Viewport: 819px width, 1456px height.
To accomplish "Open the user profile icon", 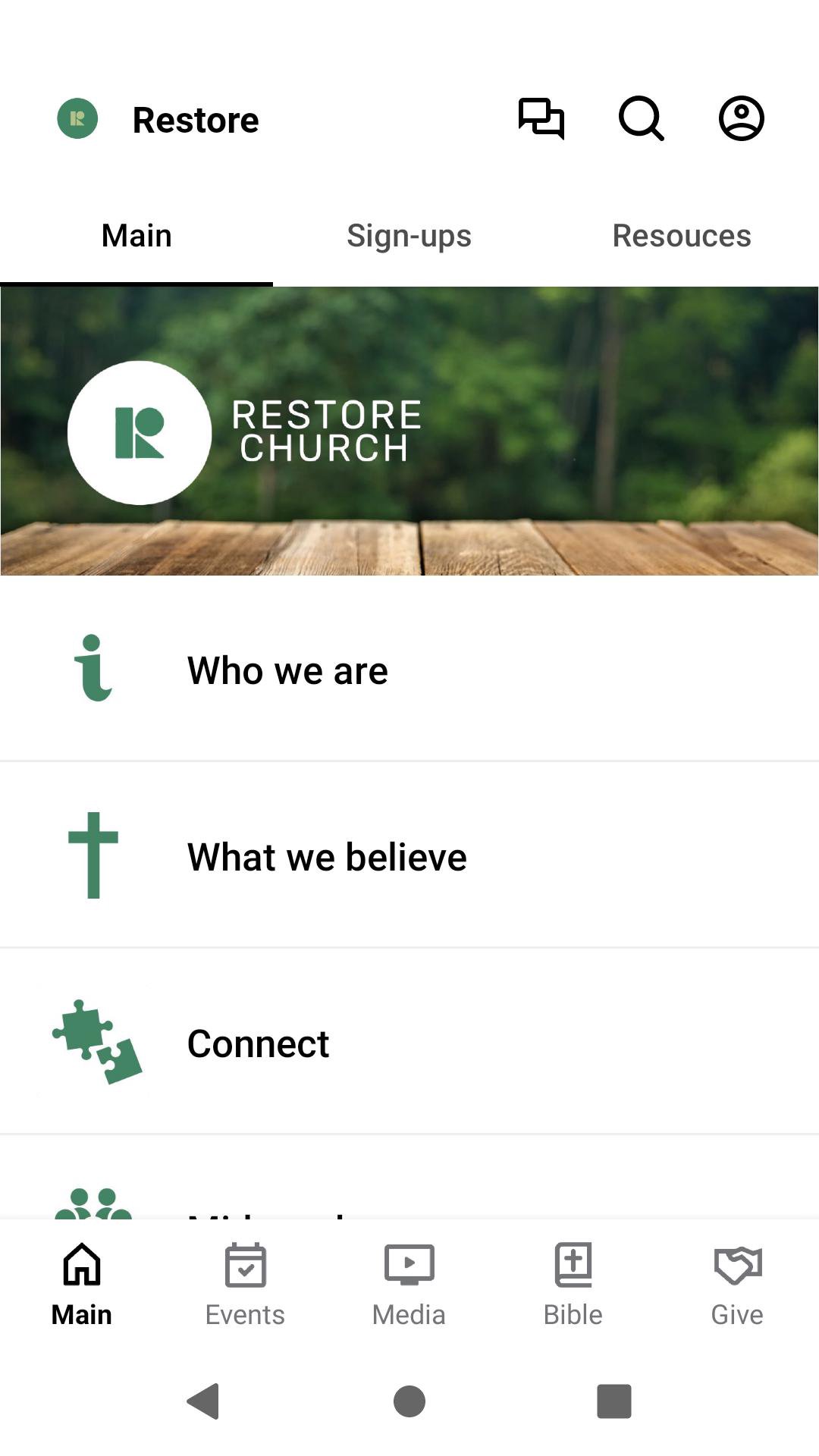I will (x=741, y=119).
